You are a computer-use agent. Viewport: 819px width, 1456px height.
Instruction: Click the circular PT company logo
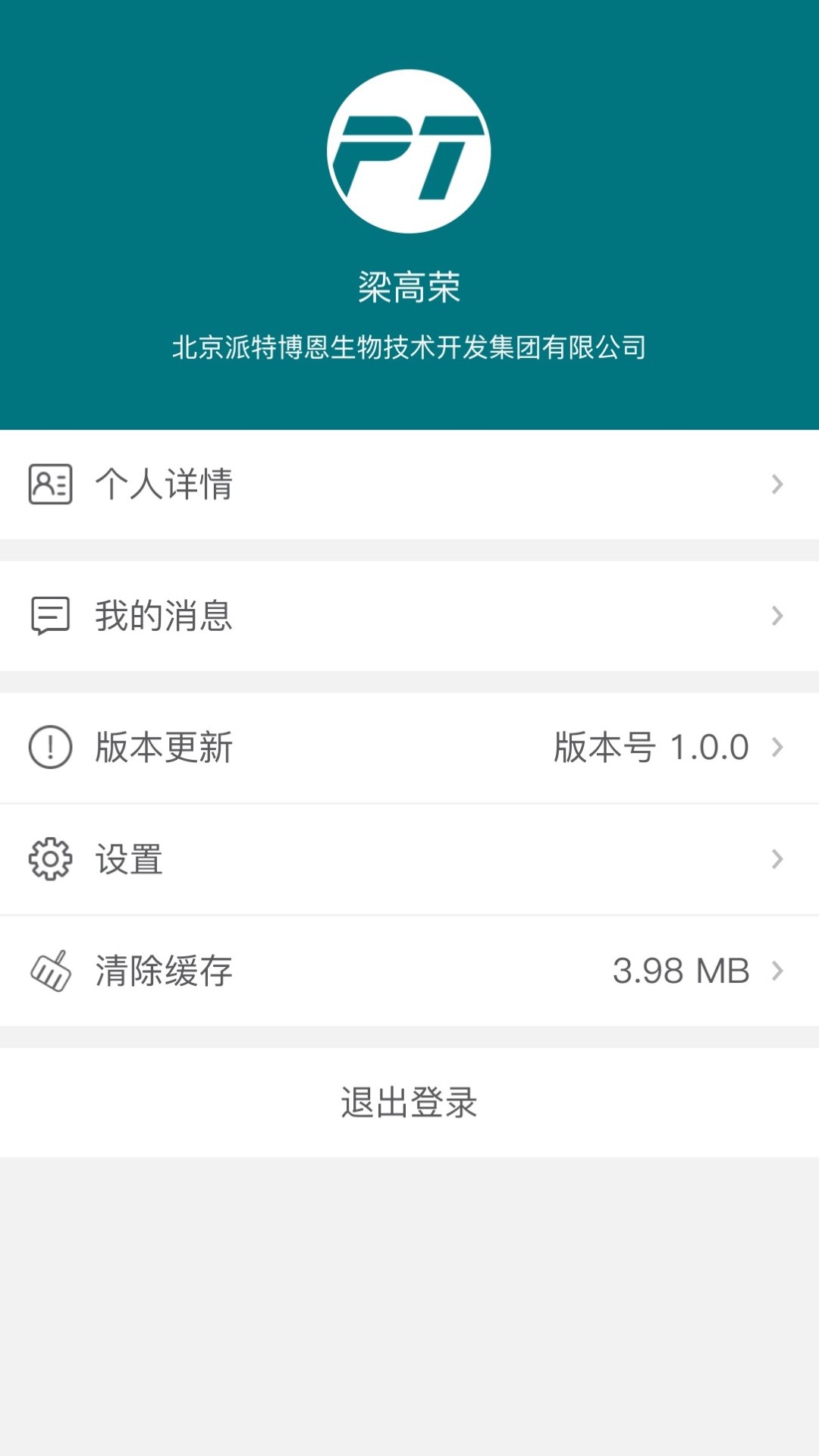(409, 150)
